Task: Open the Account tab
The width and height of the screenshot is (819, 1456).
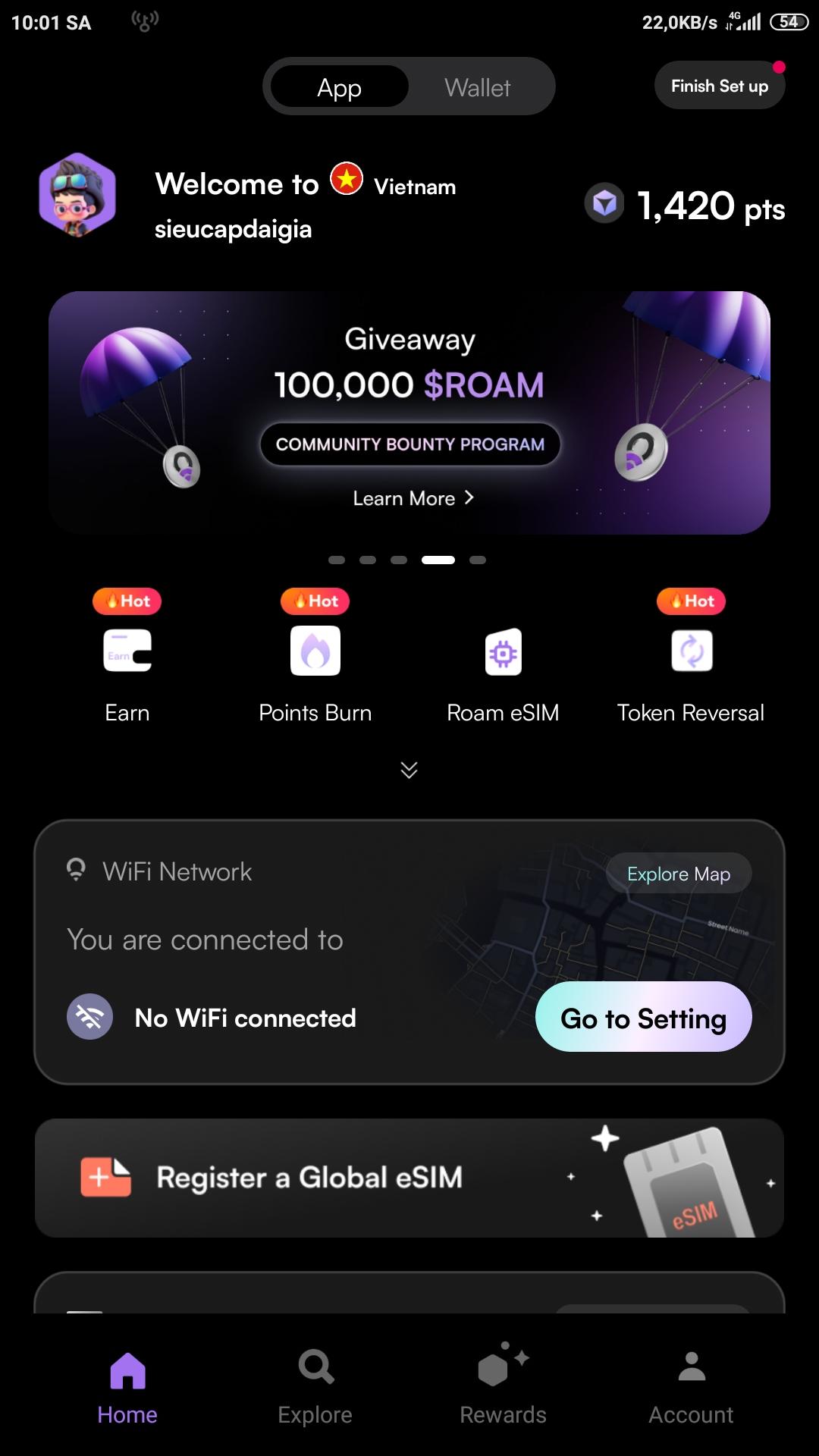Action: coord(691,1388)
